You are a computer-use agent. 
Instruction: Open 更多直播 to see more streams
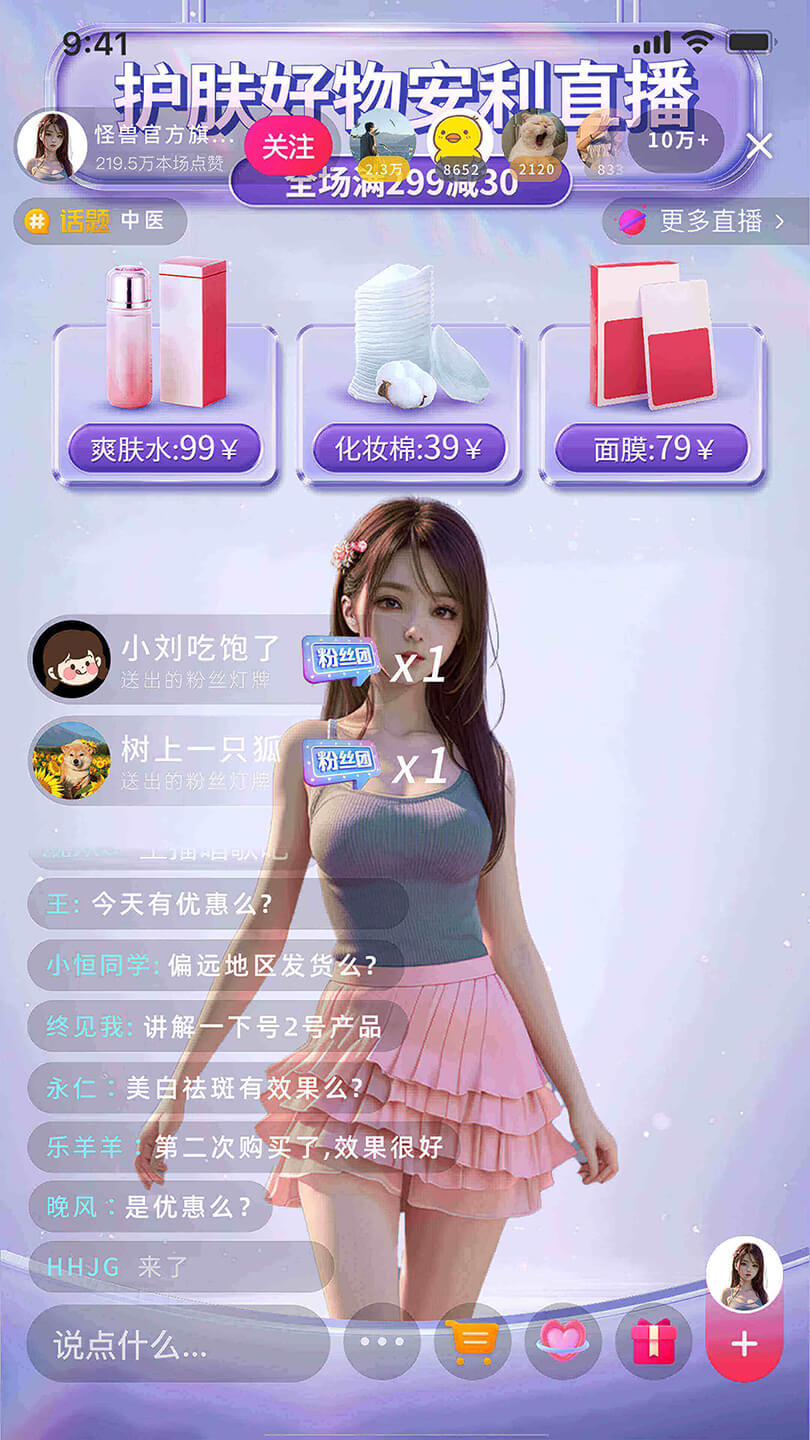(x=707, y=221)
